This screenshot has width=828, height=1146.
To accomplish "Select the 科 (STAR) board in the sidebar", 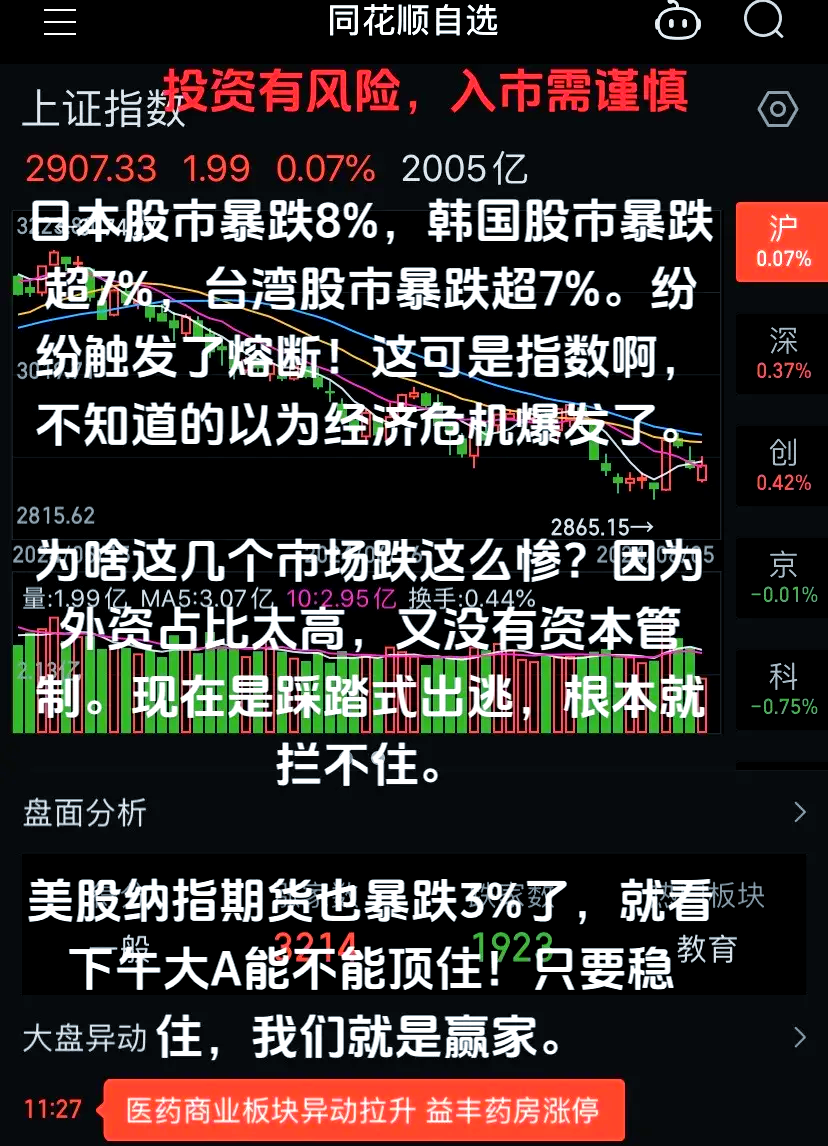I will (x=781, y=689).
